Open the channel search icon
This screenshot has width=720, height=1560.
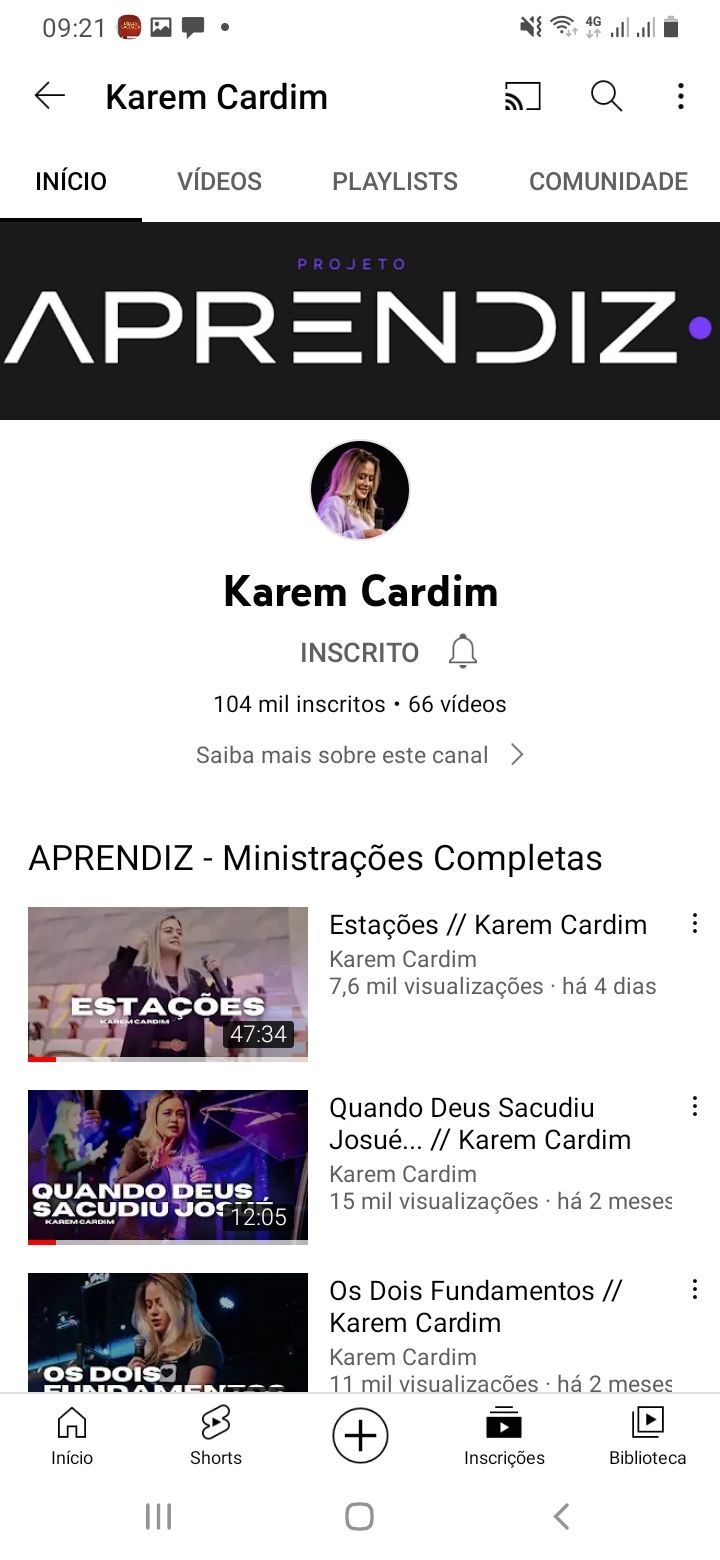click(x=606, y=96)
